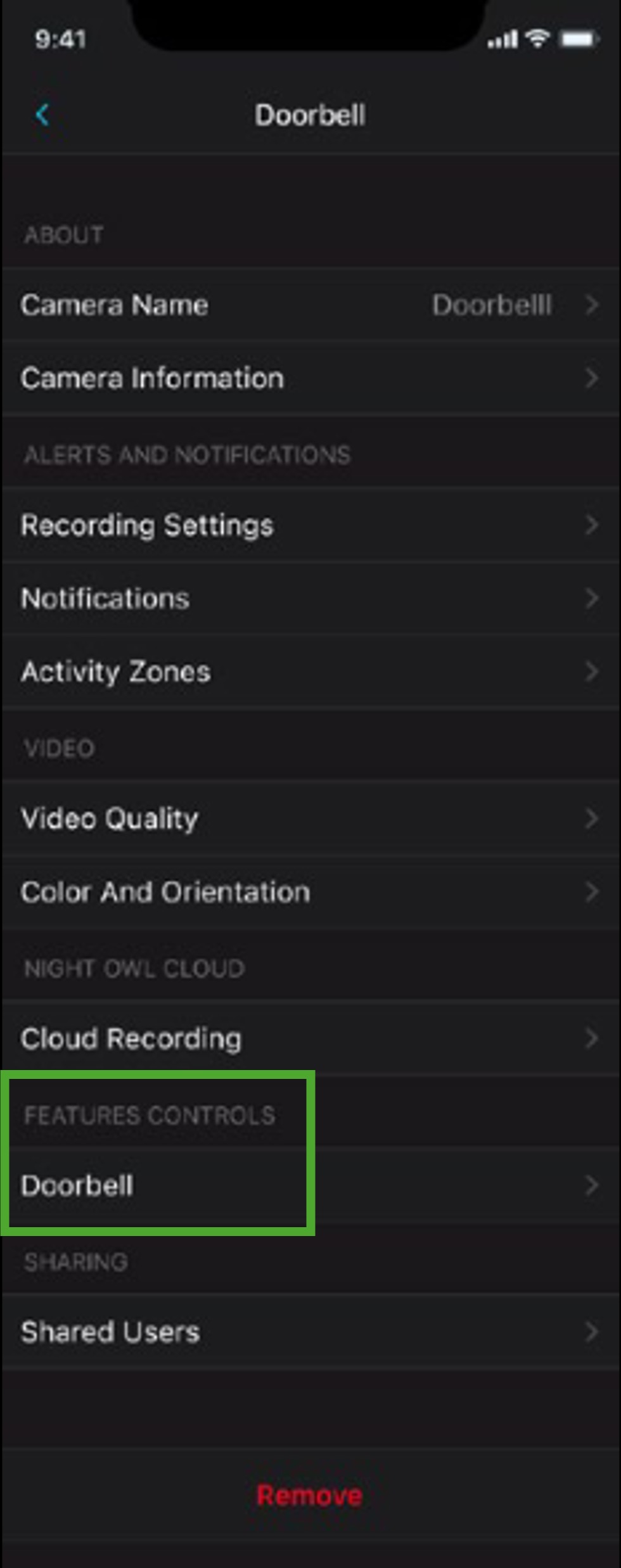Tap the Doorbell title in the header
The height and width of the screenshot is (1568, 621).
(x=310, y=115)
